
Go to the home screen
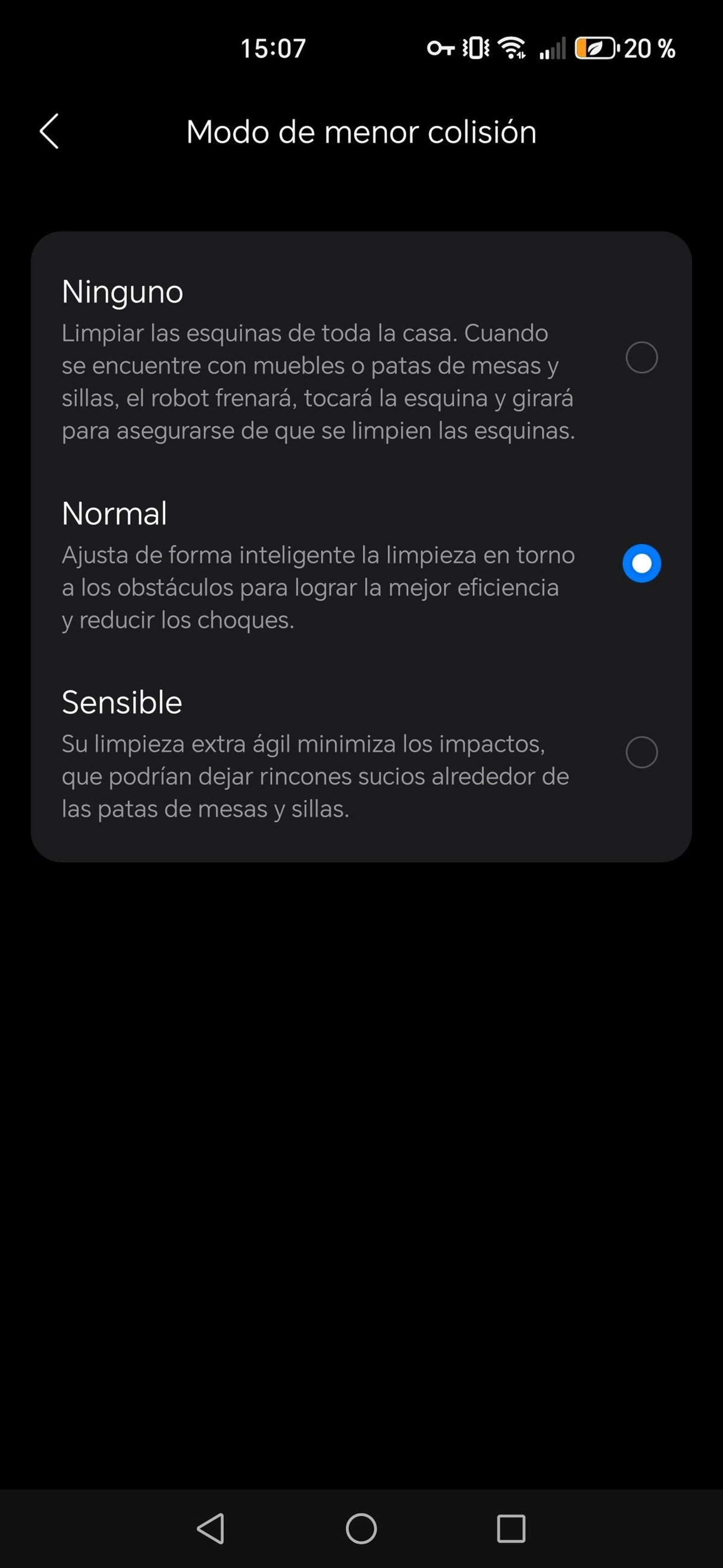(361, 1528)
